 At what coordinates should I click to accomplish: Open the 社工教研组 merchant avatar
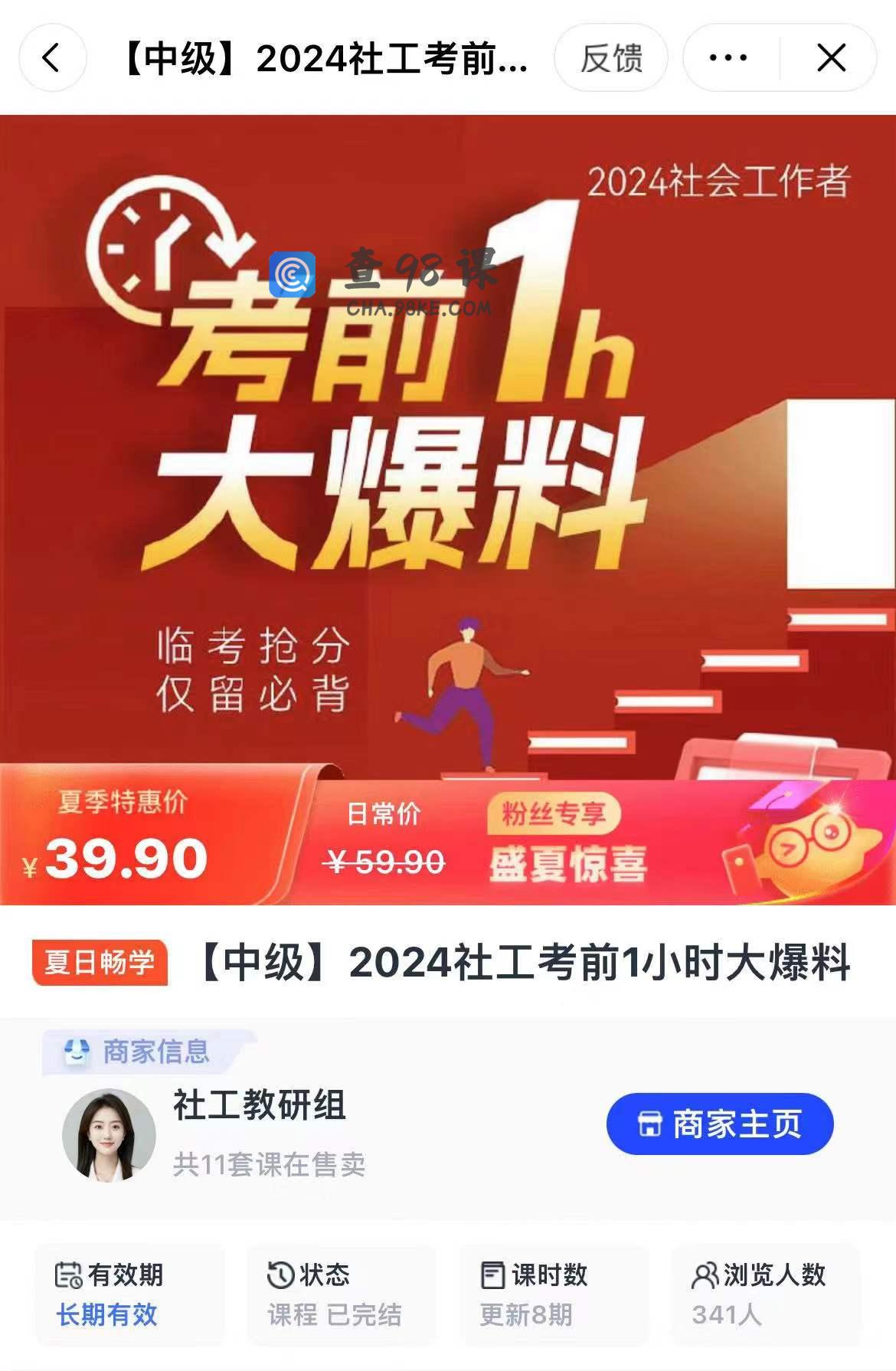[x=109, y=1136]
